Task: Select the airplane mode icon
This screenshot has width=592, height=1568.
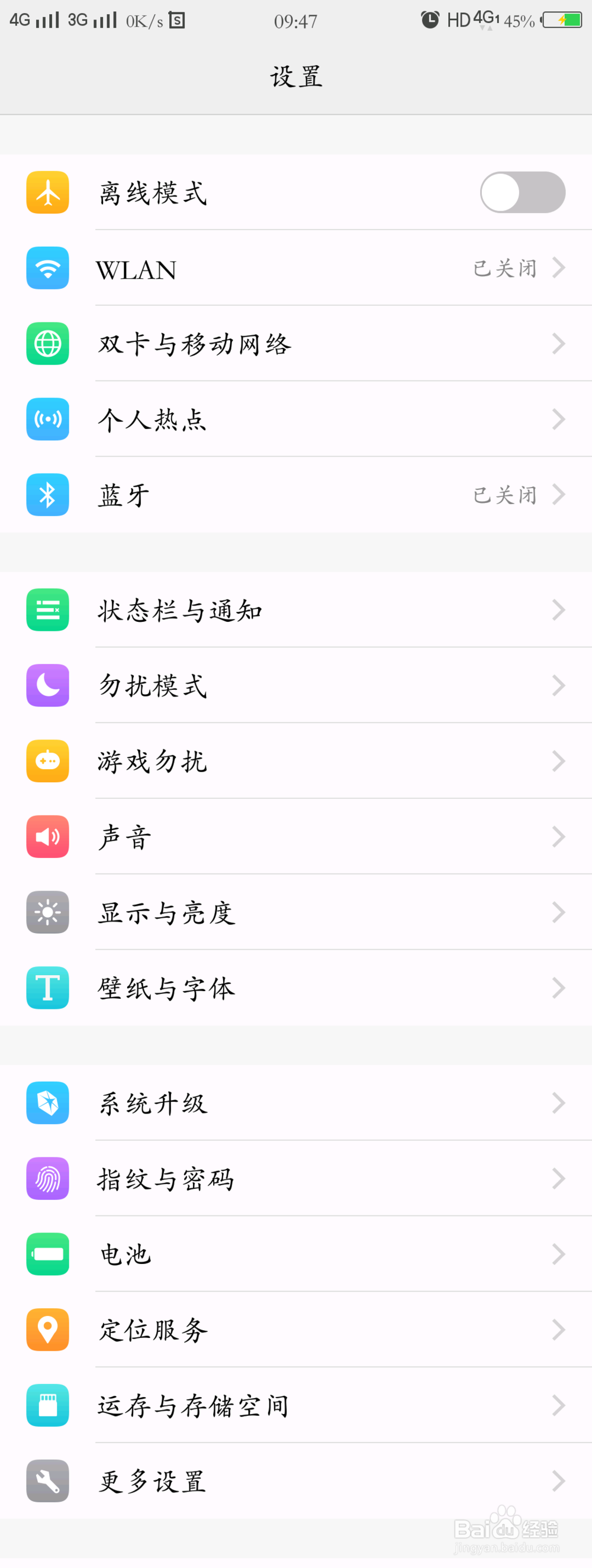Action: tap(47, 193)
